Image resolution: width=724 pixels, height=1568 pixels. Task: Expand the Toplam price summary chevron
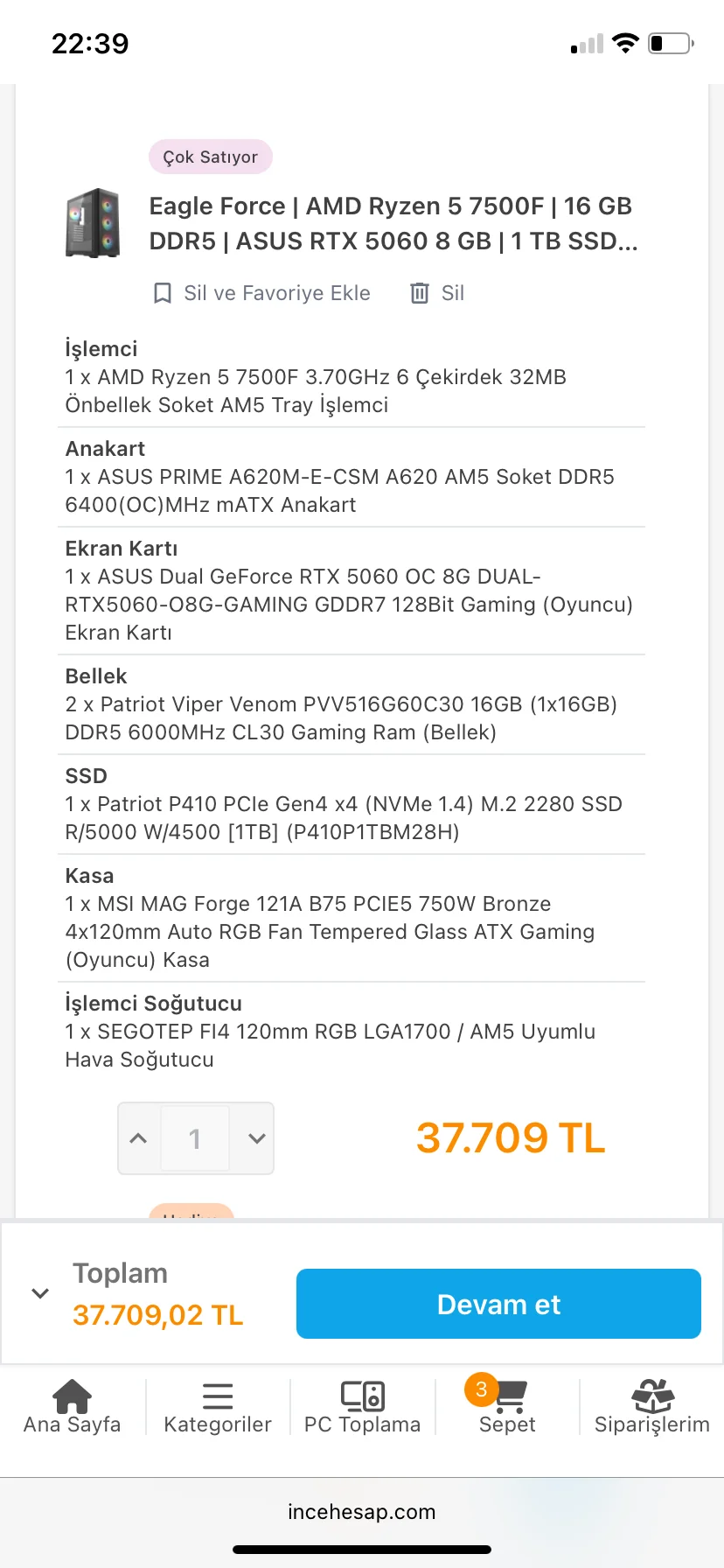pyautogui.click(x=40, y=1293)
